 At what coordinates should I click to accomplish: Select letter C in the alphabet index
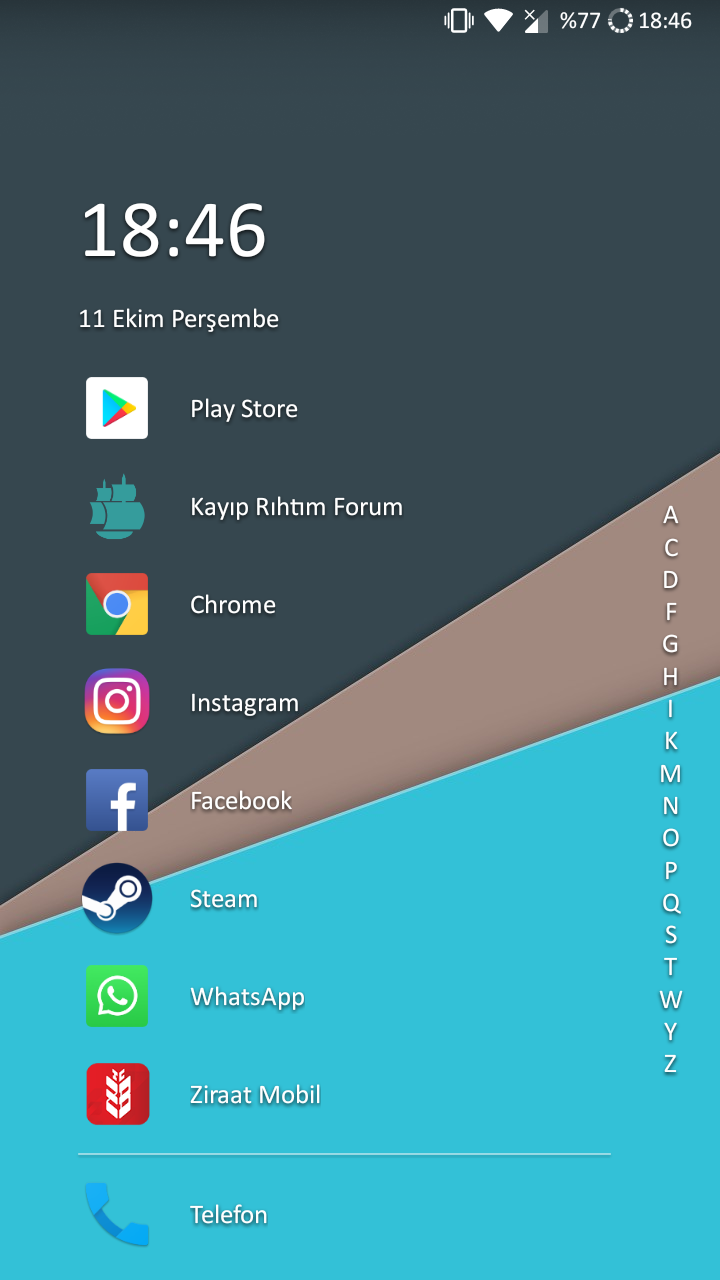pos(671,548)
